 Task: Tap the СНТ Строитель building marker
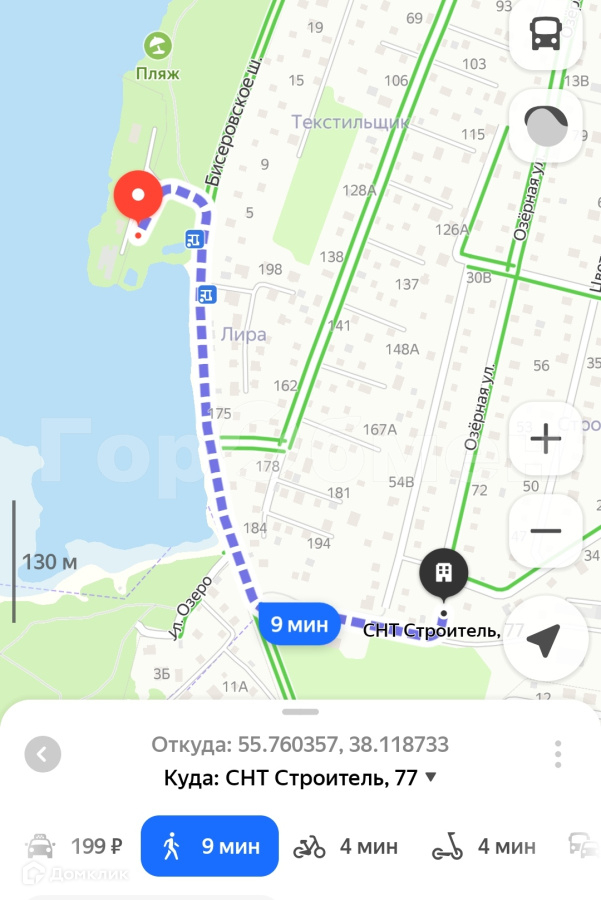coord(444,574)
